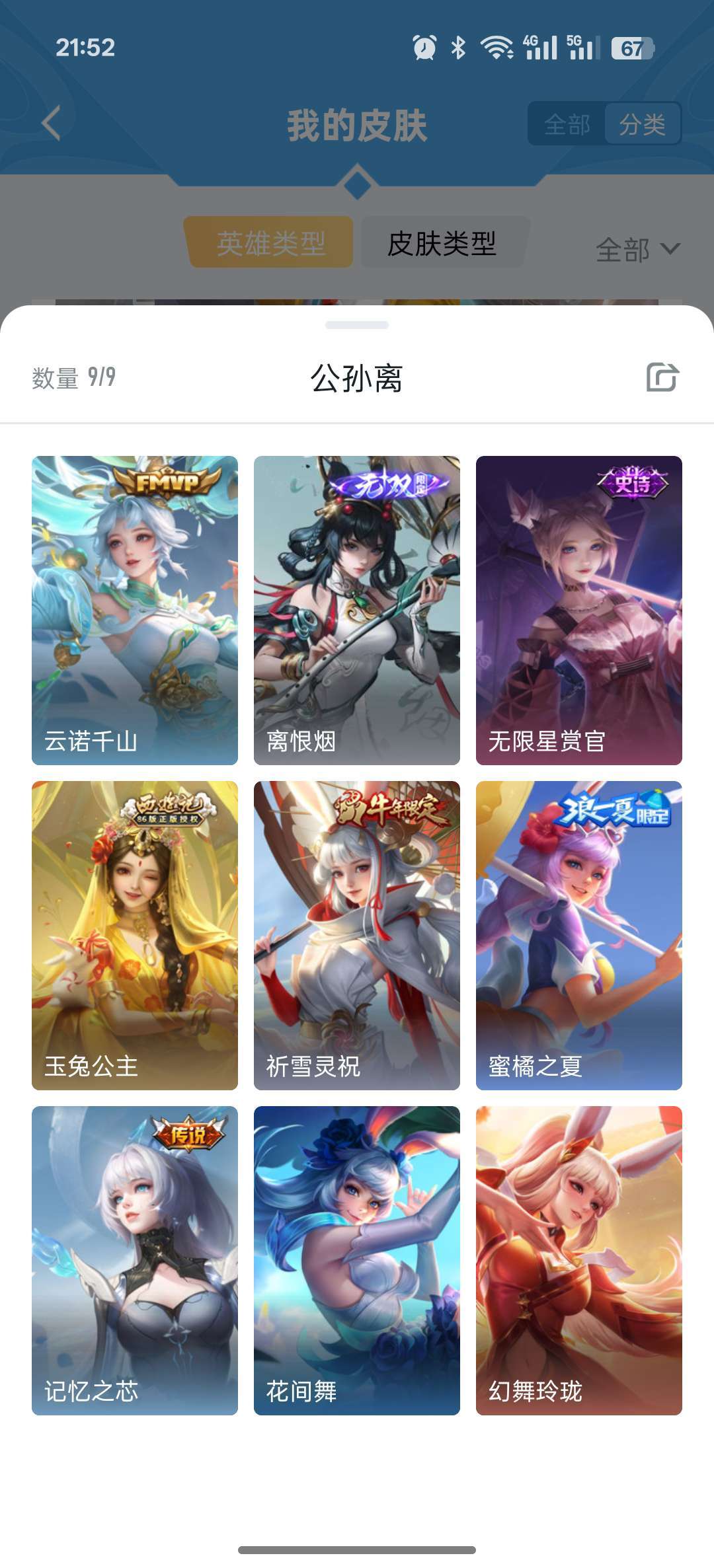Viewport: 714px width, 1568px height.
Task: Select the 英雄类型 tab
Action: coord(270,243)
